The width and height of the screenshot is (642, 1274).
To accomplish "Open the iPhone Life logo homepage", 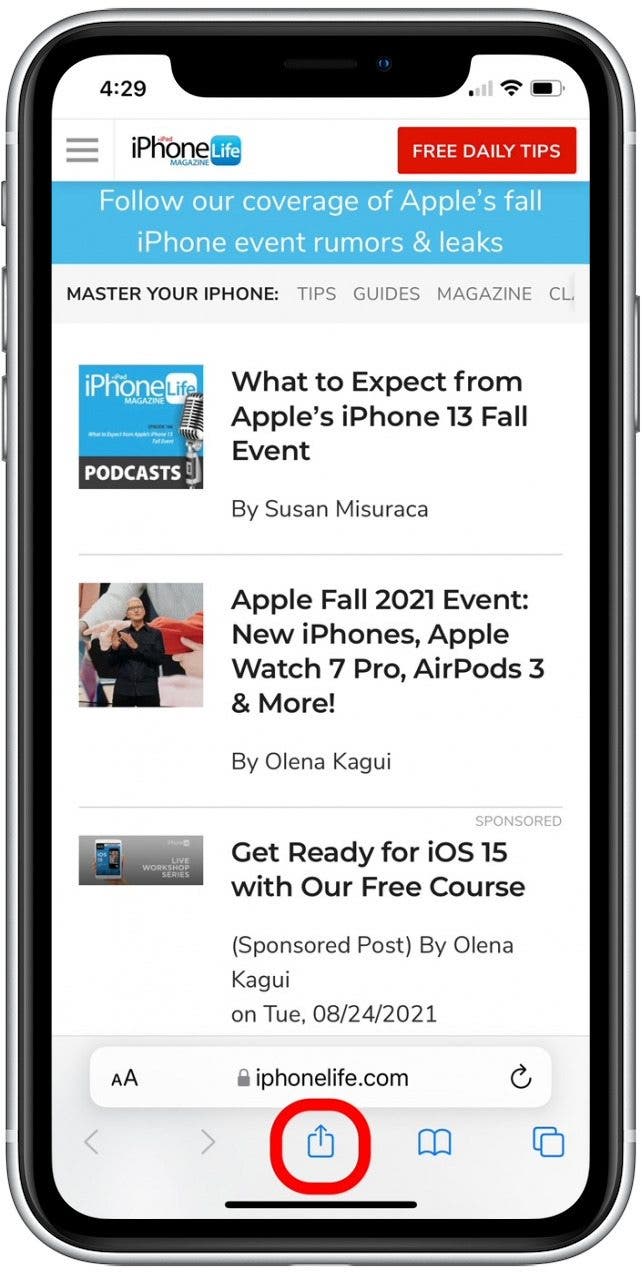I will (x=186, y=150).
